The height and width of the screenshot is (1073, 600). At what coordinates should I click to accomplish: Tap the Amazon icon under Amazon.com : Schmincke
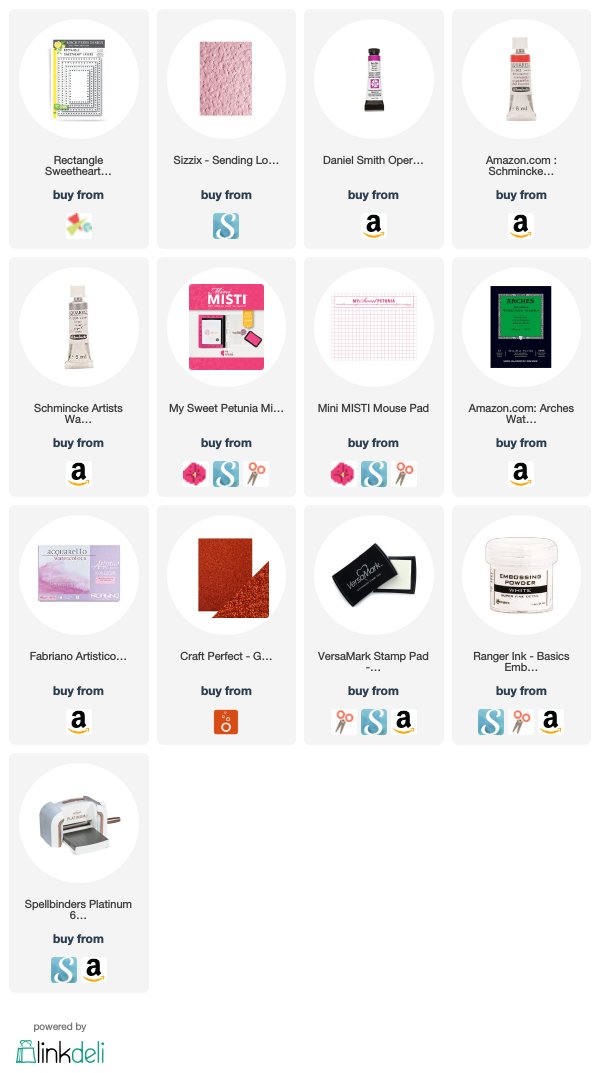pos(521,225)
